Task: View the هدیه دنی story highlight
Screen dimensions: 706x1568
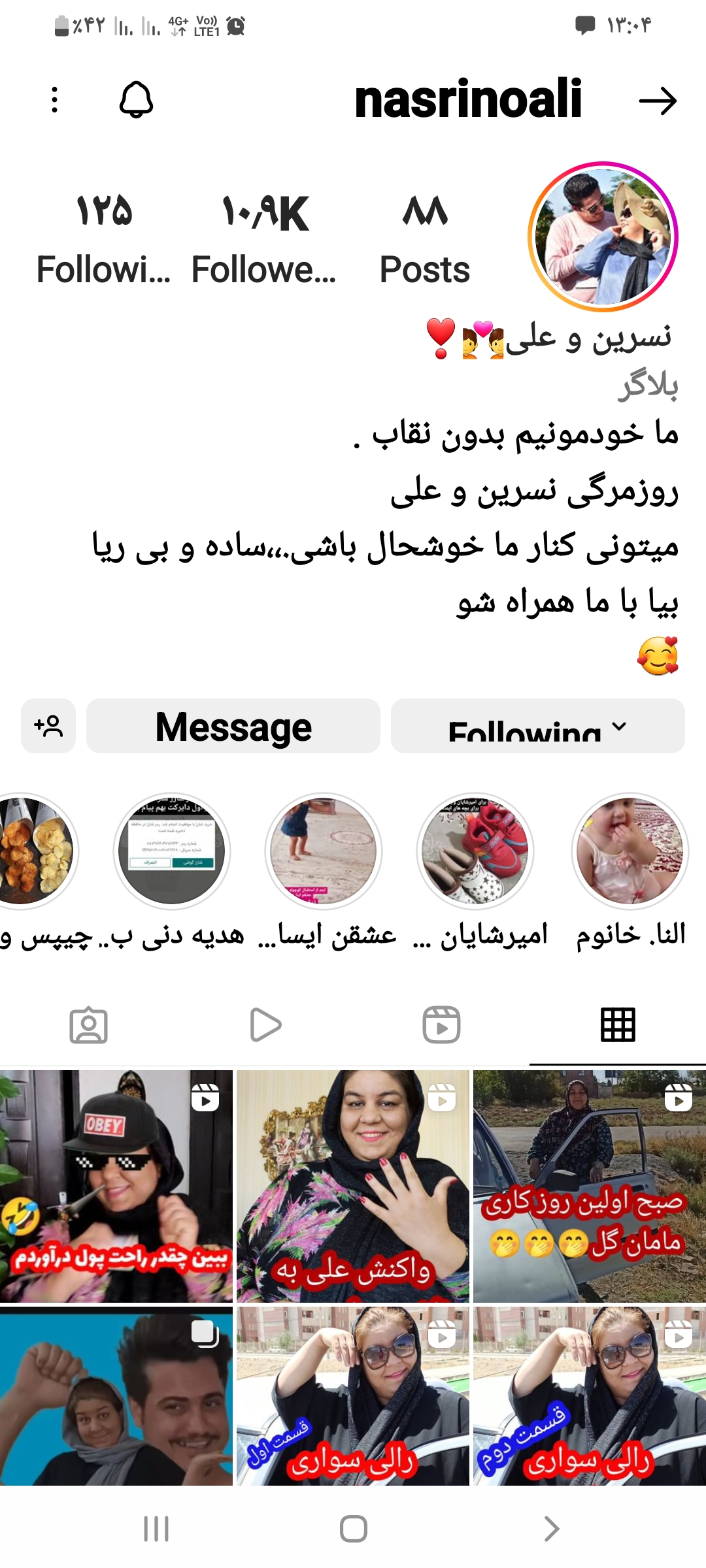Action: [x=172, y=851]
